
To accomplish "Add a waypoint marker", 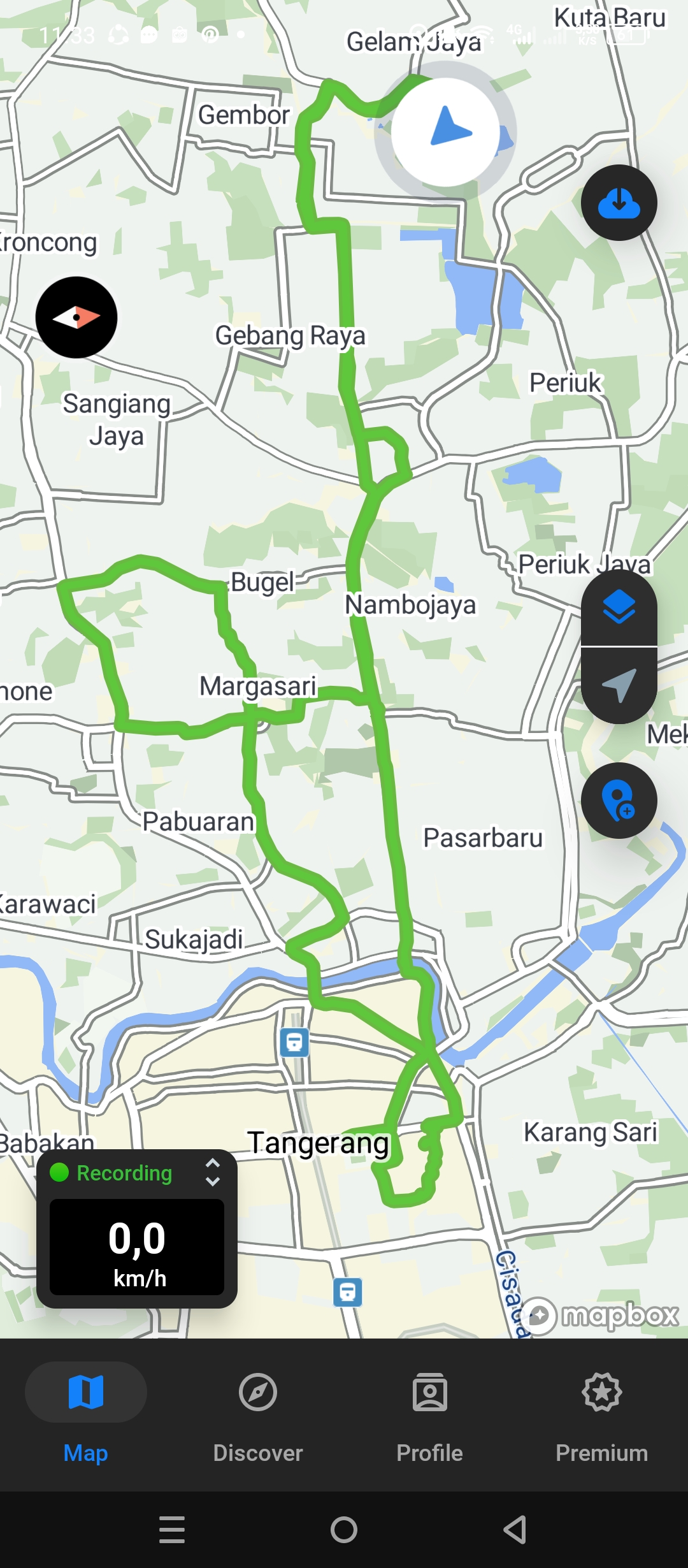I will pyautogui.click(x=619, y=801).
